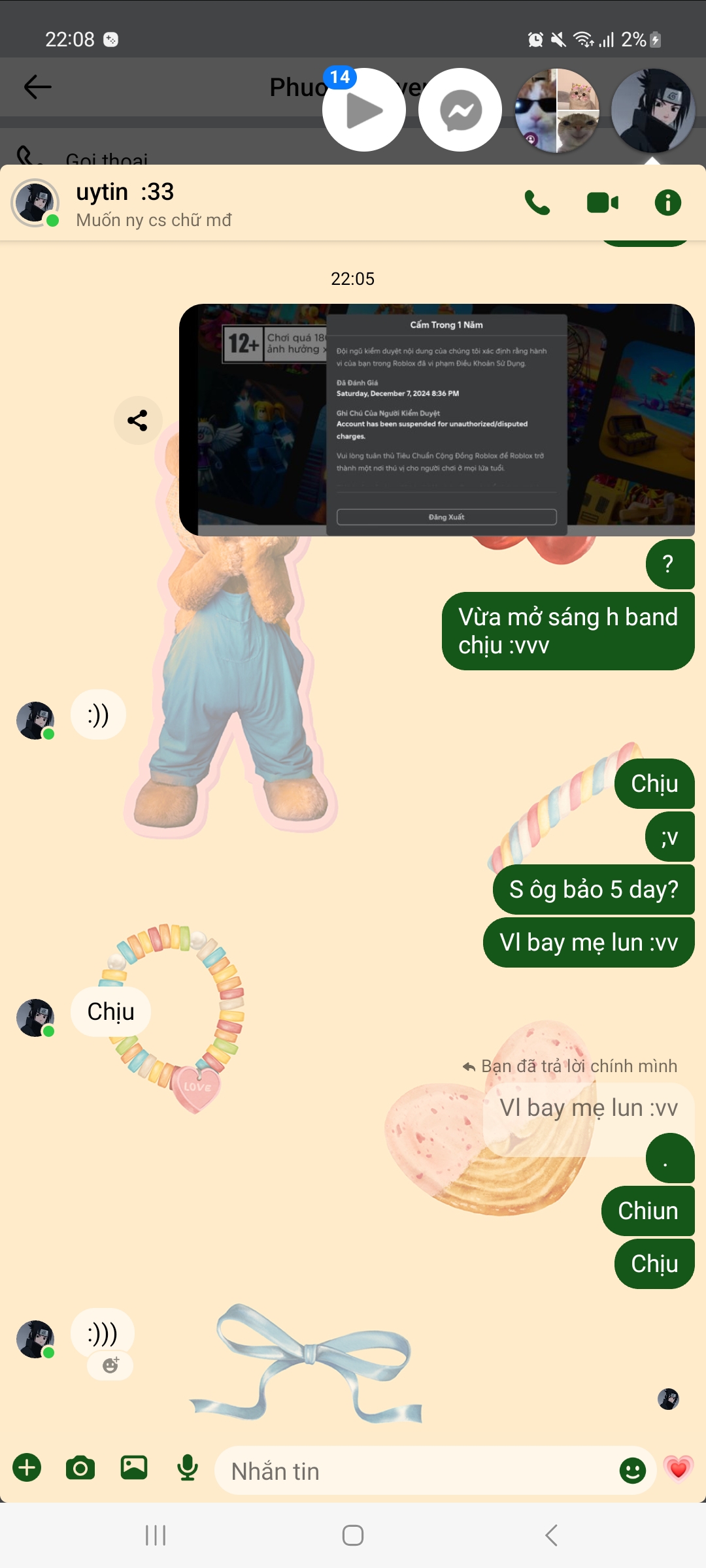This screenshot has height=1568, width=706.
Task: Open conversation info for uytin
Action: [x=667, y=203]
